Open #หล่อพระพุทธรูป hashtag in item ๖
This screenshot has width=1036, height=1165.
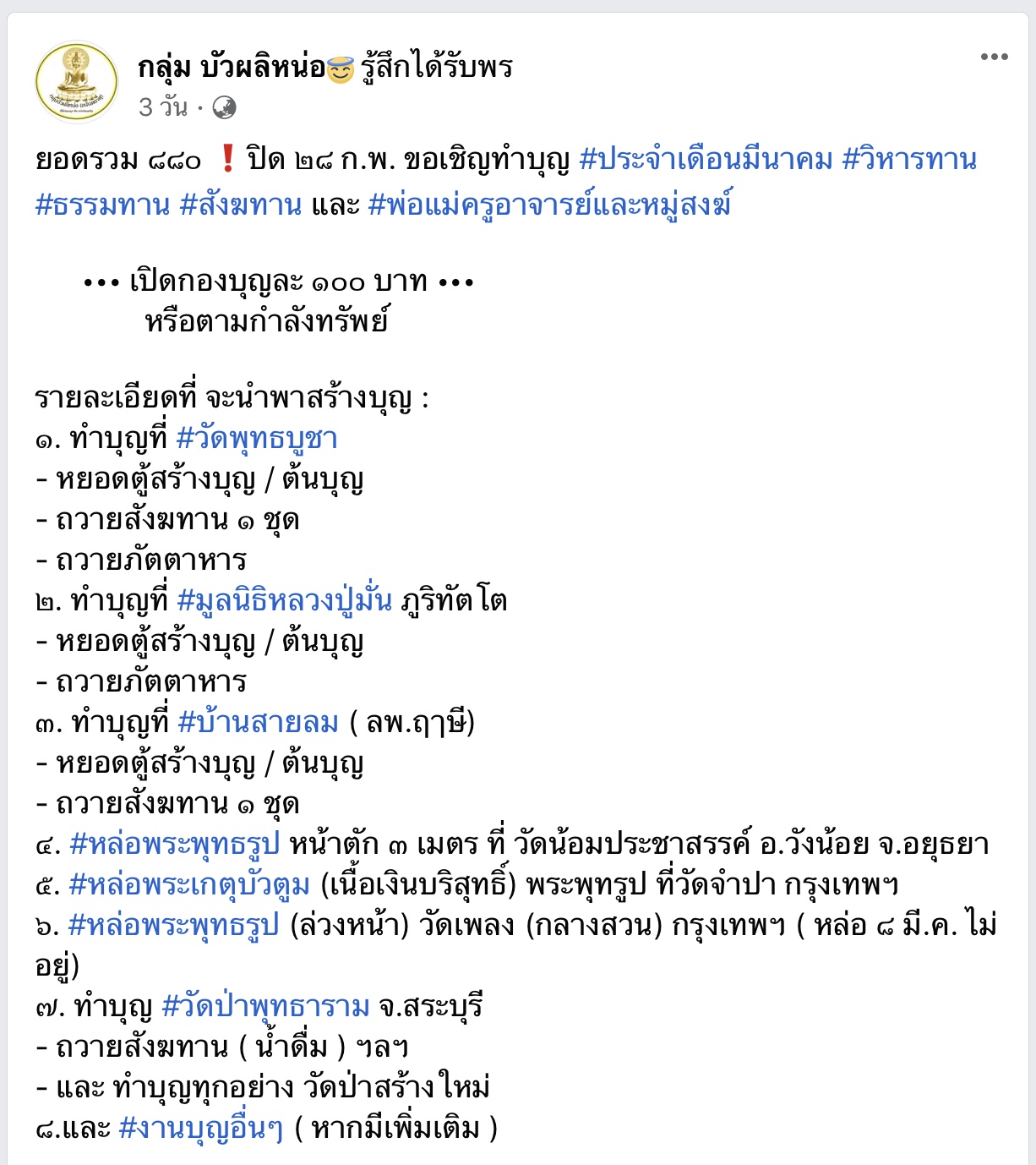[174, 925]
